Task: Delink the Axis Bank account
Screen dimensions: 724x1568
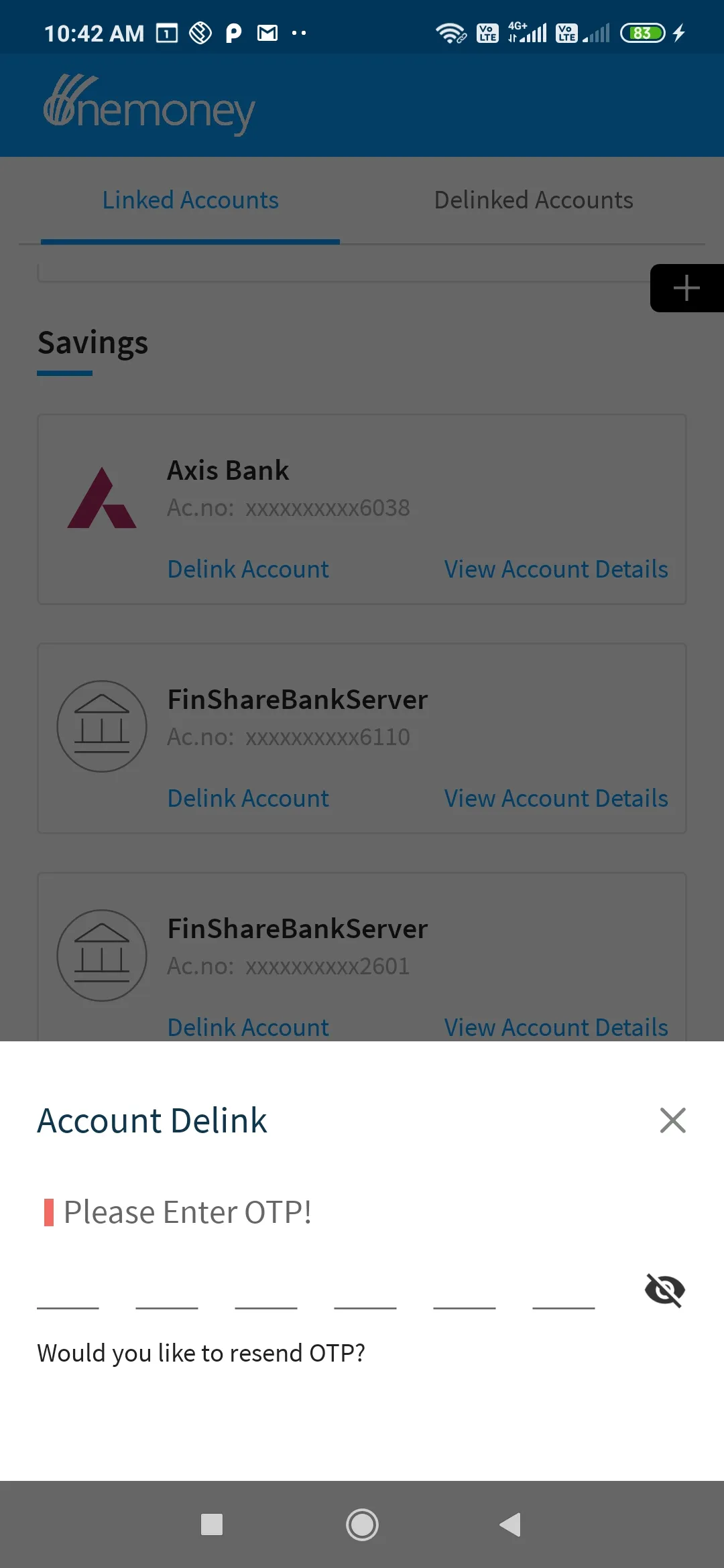Action: click(247, 569)
